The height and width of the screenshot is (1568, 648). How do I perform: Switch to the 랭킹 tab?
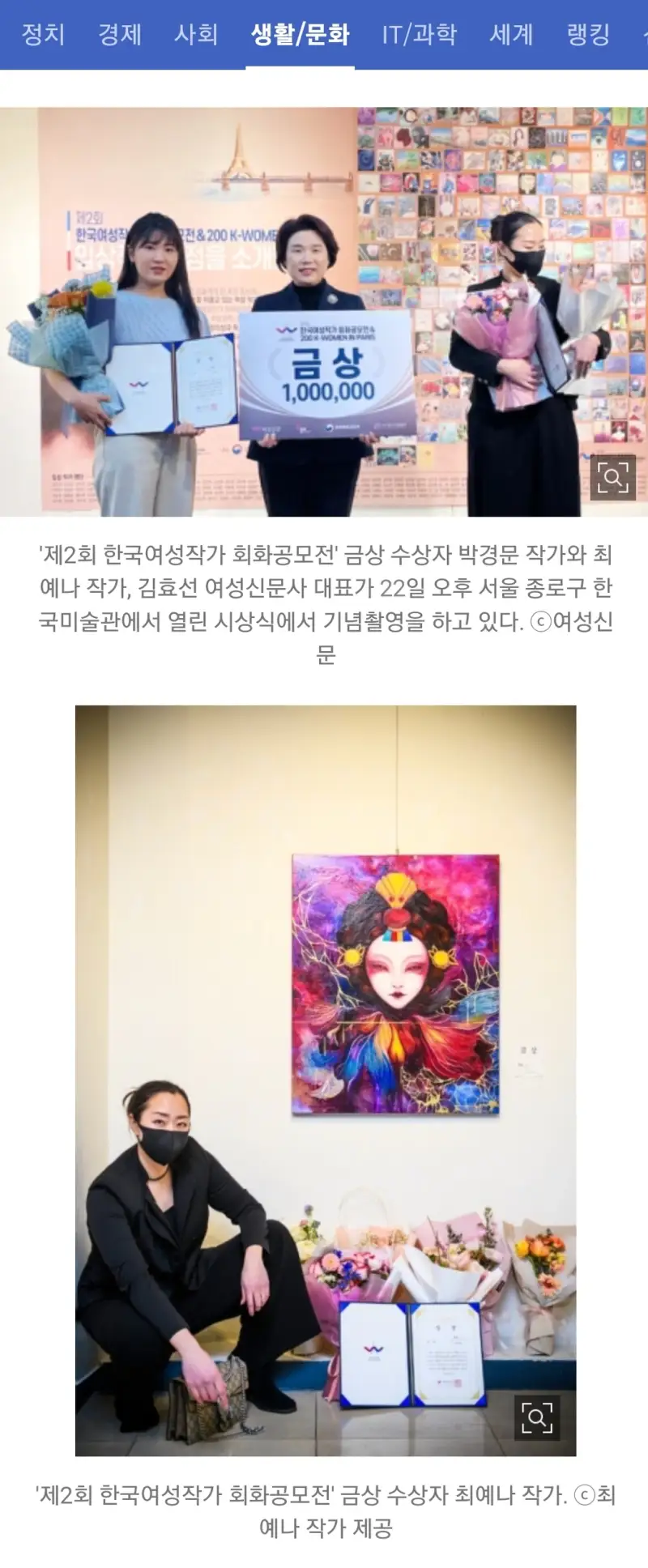[x=588, y=34]
